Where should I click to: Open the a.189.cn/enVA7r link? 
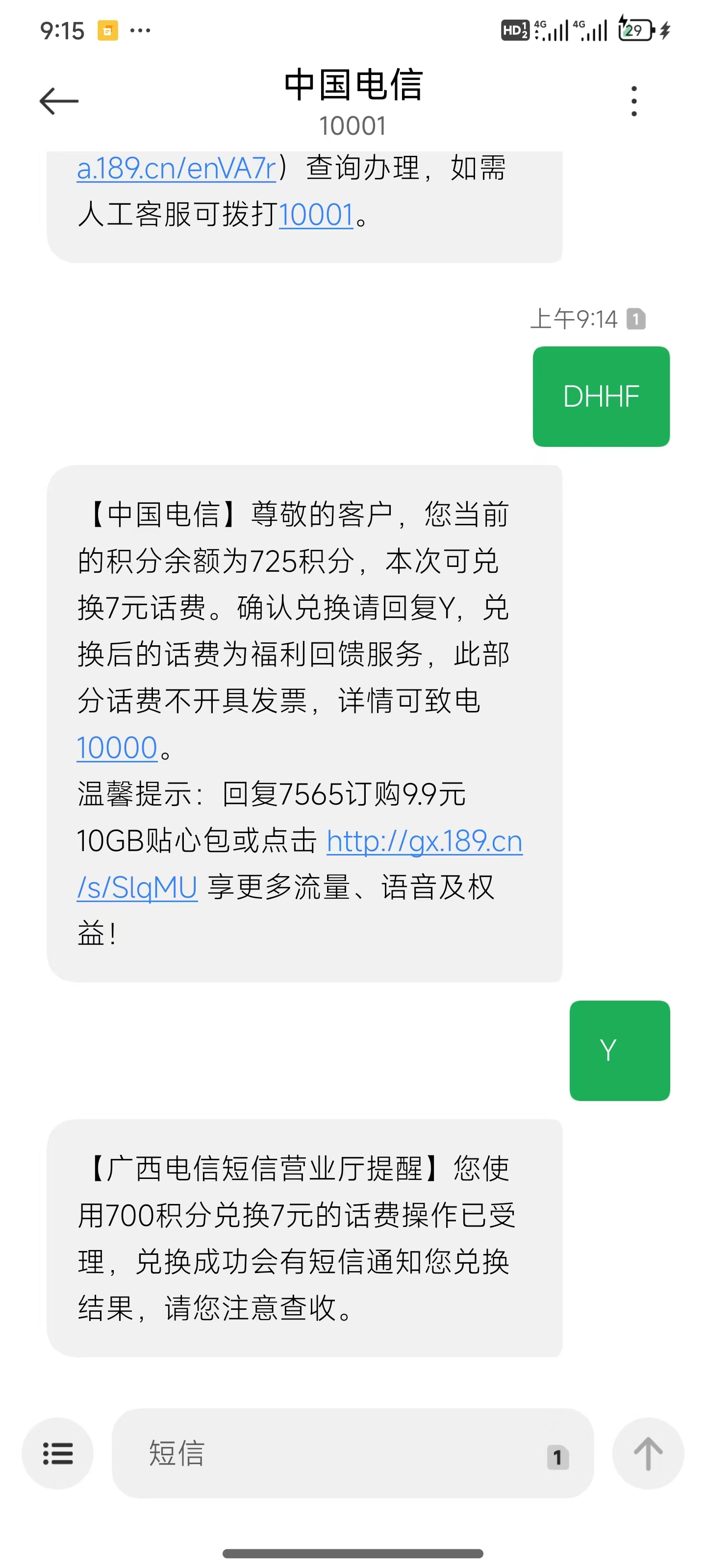click(x=176, y=169)
